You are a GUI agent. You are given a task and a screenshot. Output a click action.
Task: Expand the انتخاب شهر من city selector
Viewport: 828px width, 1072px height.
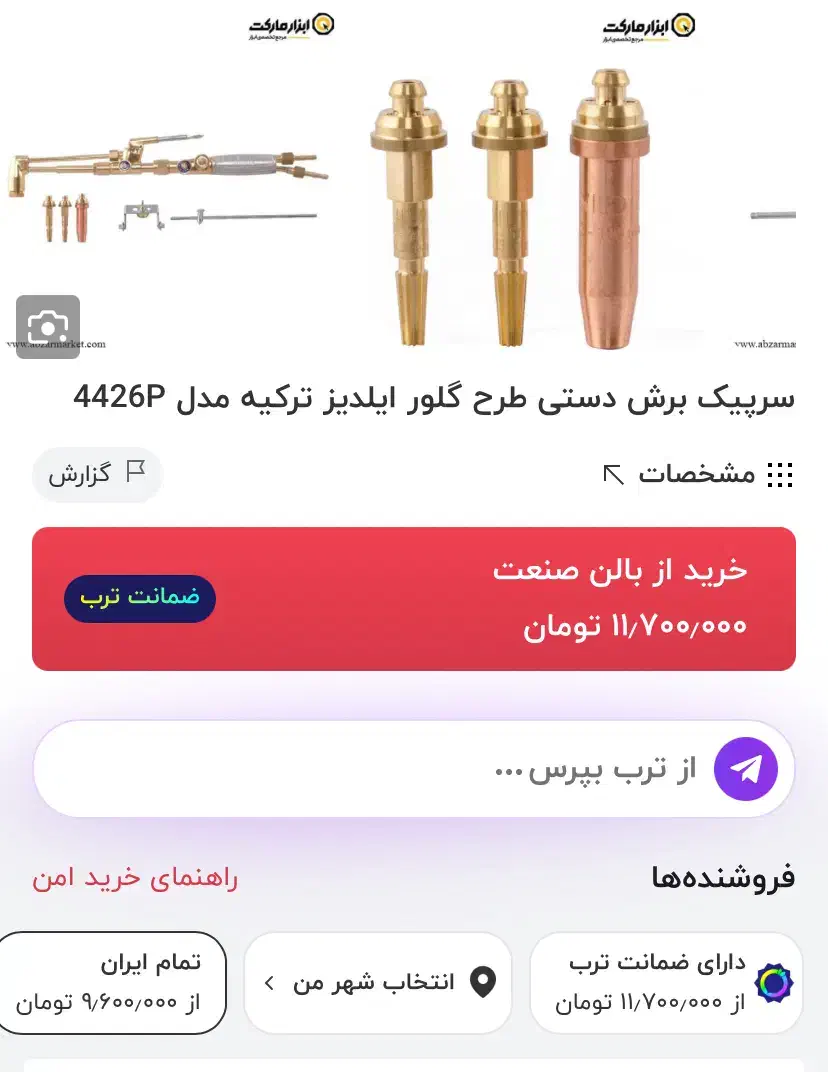click(378, 983)
